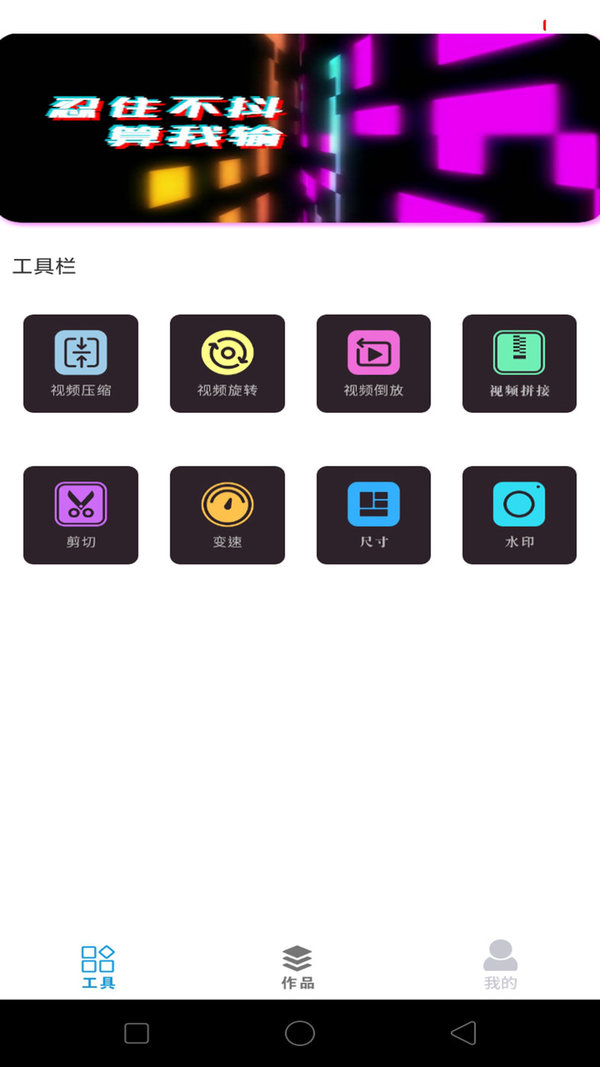Go to the 我的 profile tab
Viewport: 600px width, 1067px height.
point(500,967)
